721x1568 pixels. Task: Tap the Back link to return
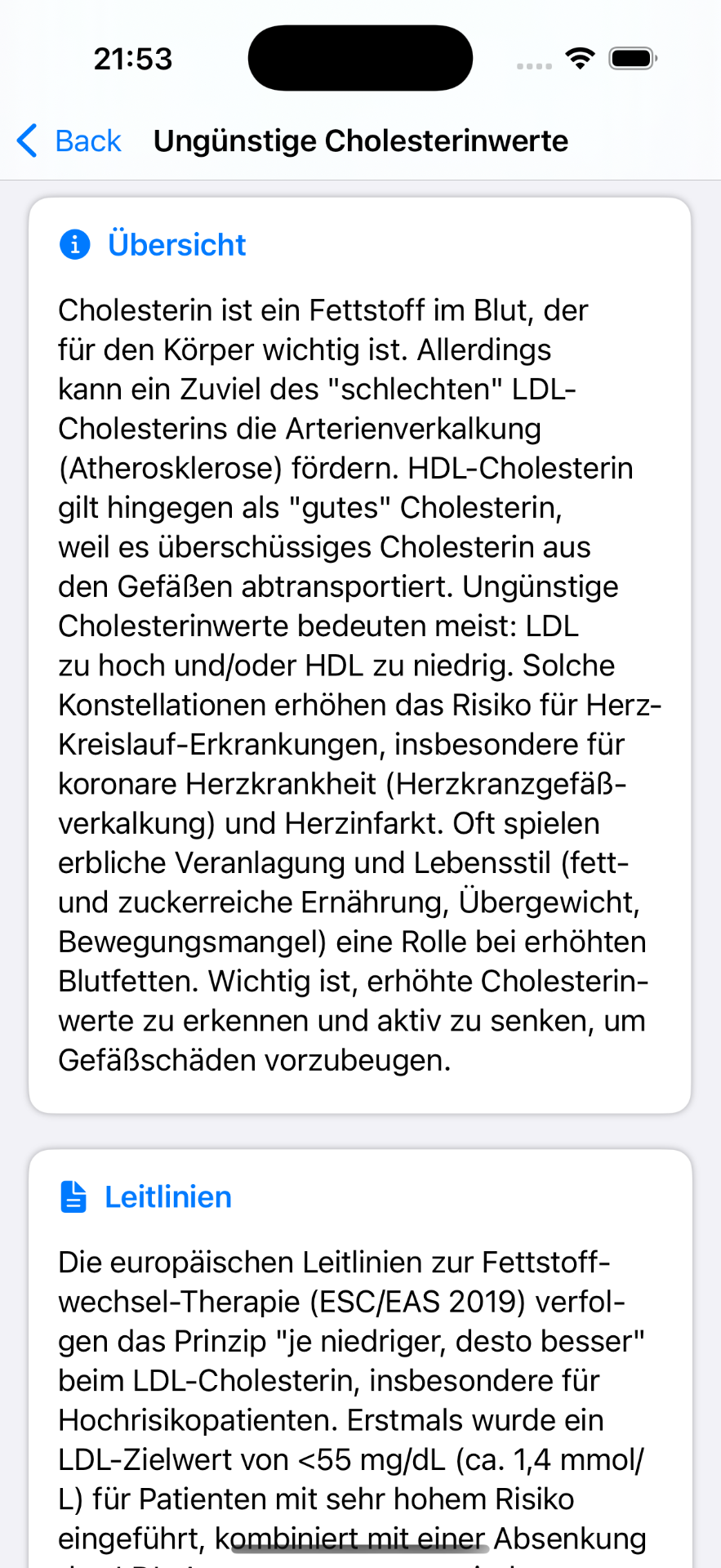click(x=87, y=140)
